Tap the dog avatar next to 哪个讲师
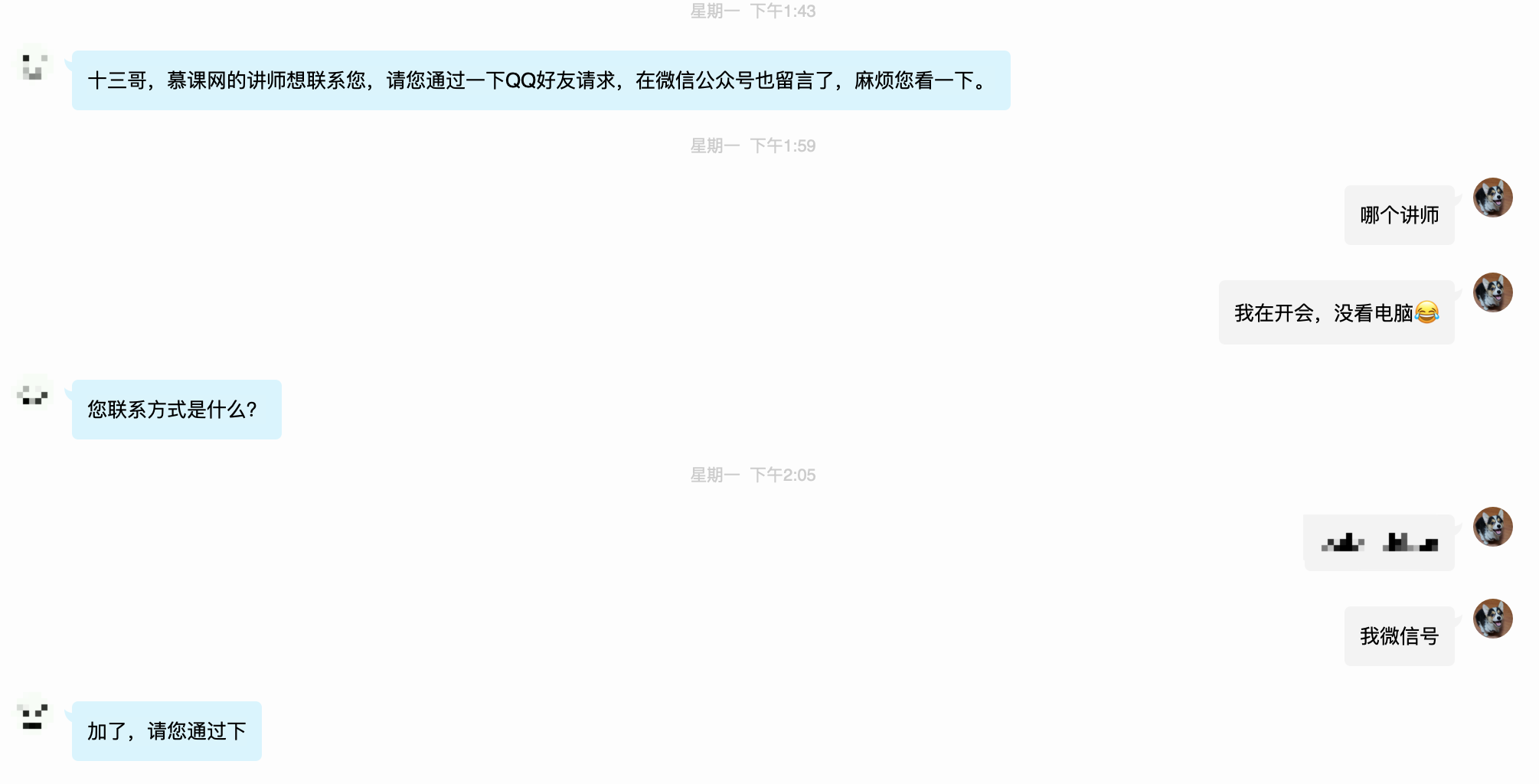This screenshot has width=1539, height=784. 1492,198
